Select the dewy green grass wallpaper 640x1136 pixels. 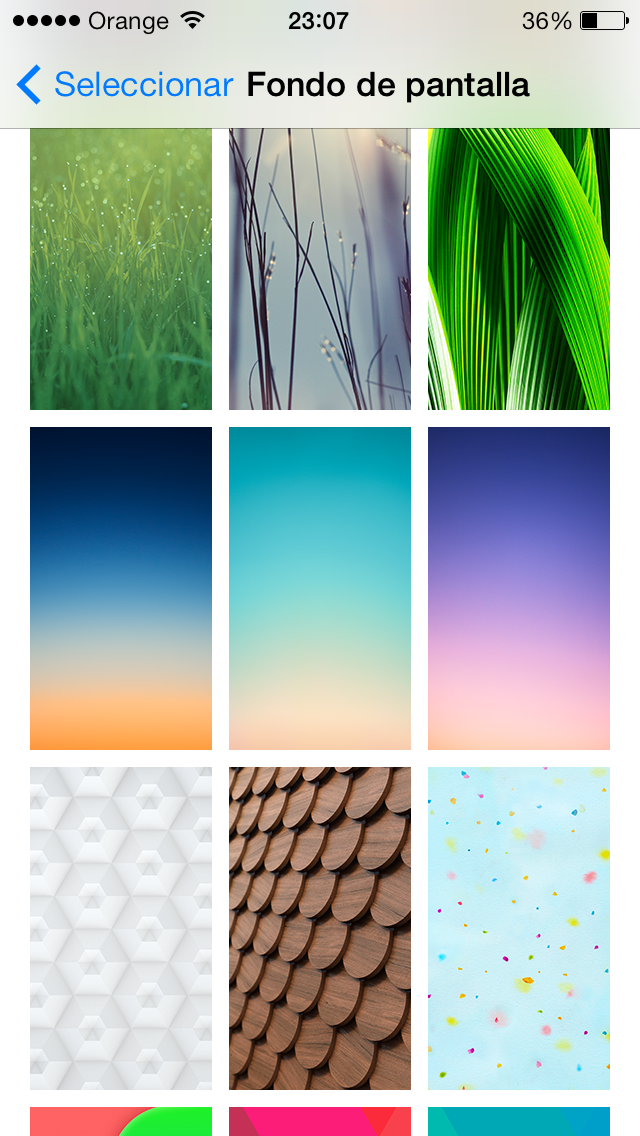tap(121, 269)
